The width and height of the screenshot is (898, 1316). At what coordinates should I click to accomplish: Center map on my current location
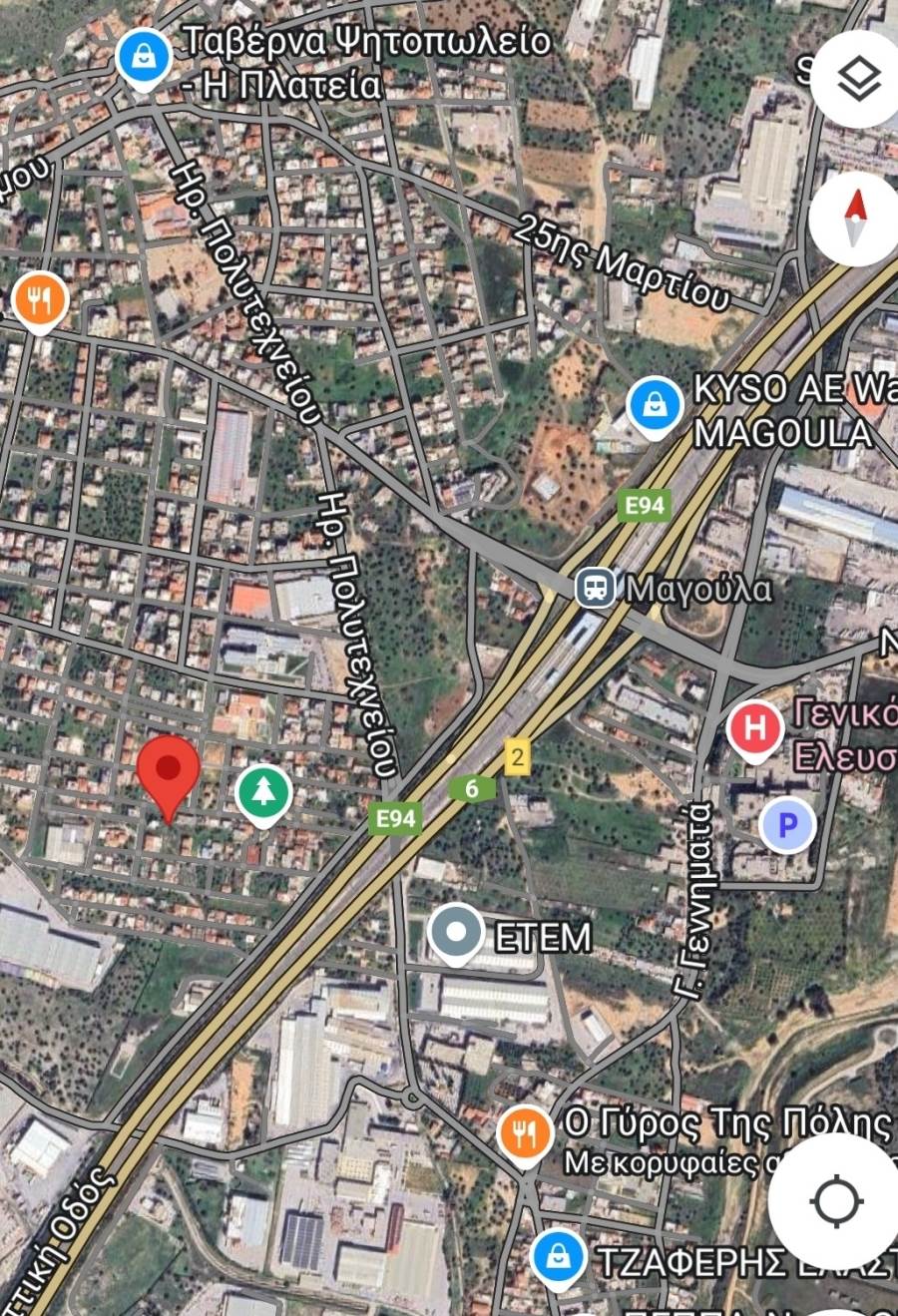[x=836, y=1200]
